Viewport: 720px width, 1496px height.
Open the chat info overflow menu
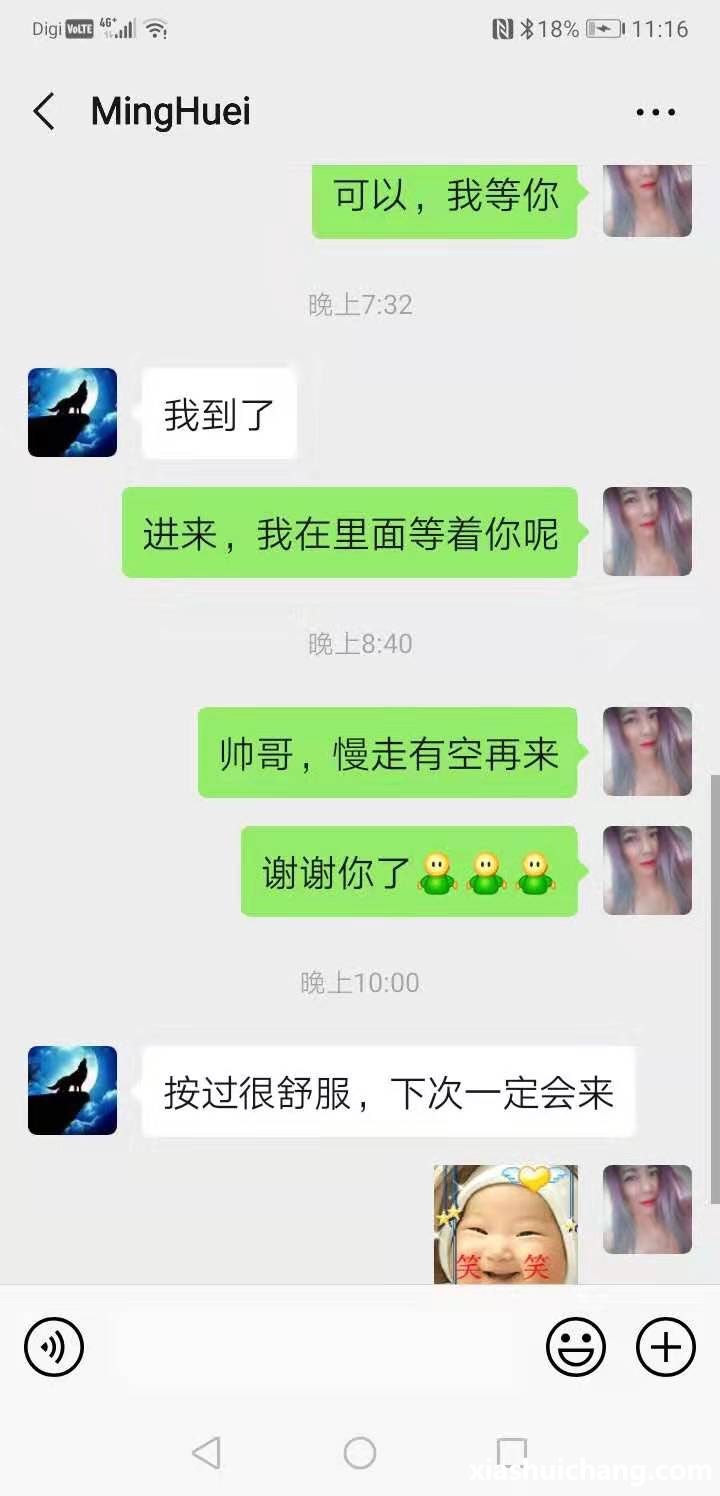tap(656, 112)
